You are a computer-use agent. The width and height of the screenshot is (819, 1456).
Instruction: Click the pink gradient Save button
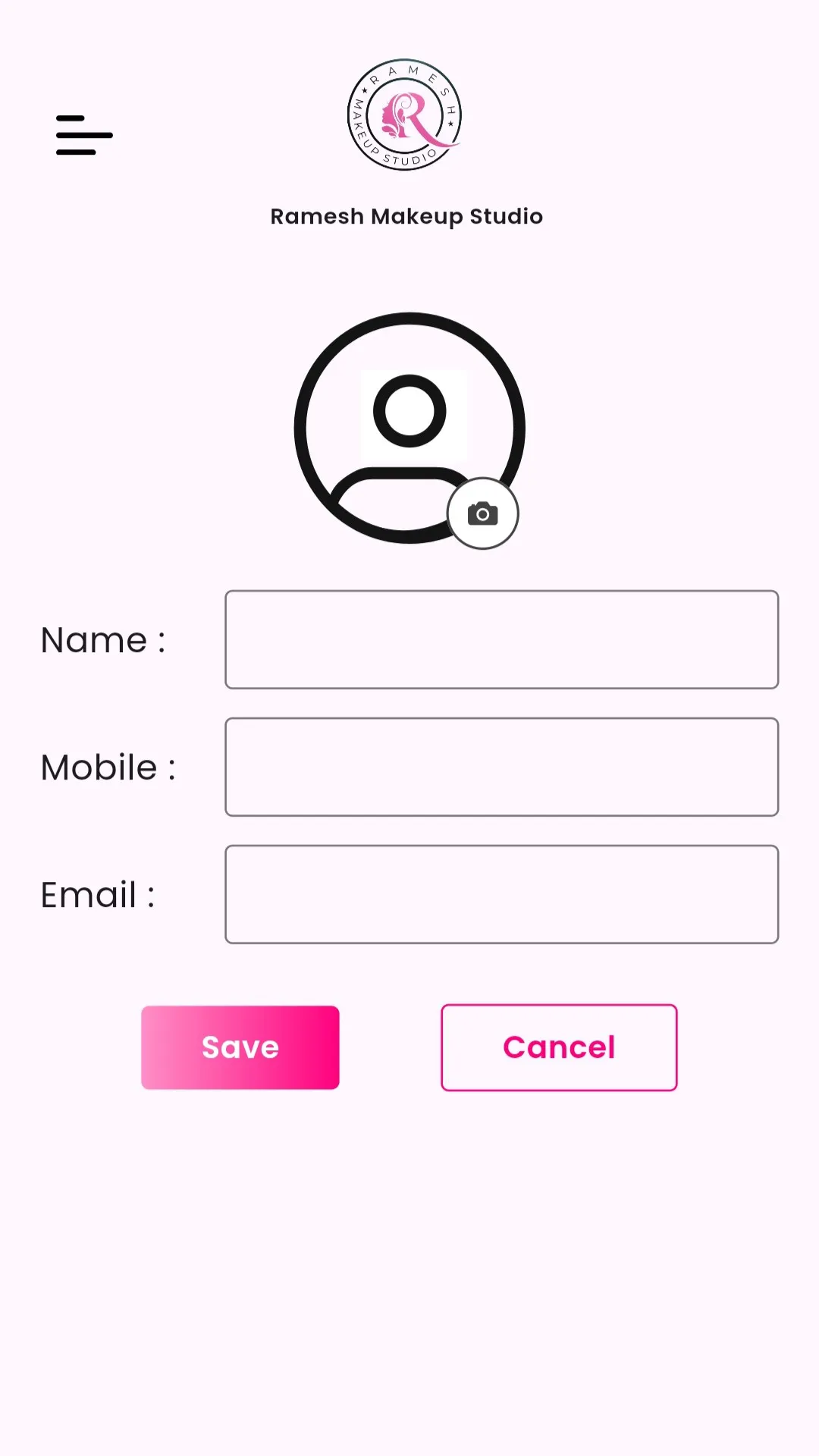click(240, 1046)
